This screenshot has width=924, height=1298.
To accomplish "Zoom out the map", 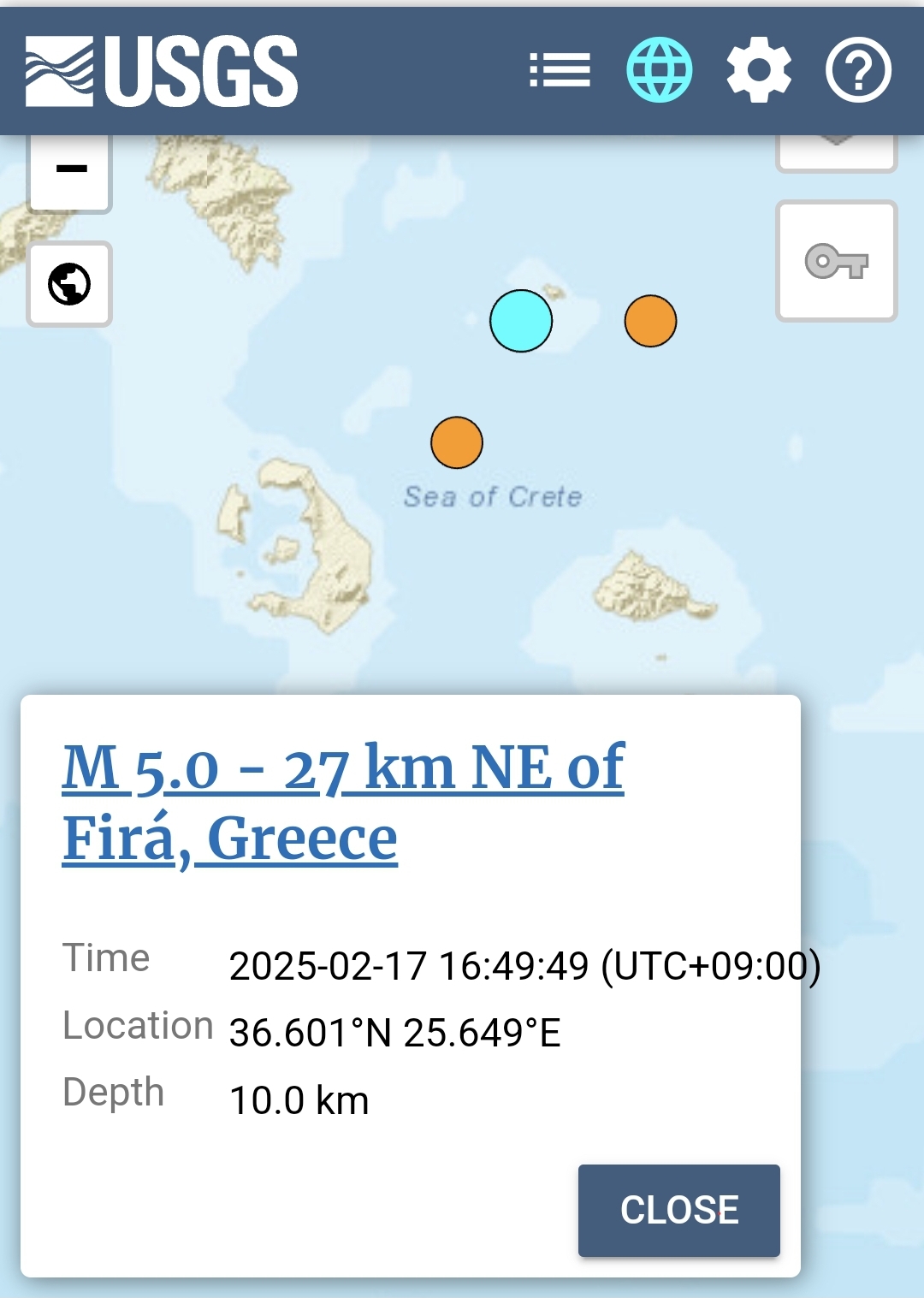I will pyautogui.click(x=71, y=169).
